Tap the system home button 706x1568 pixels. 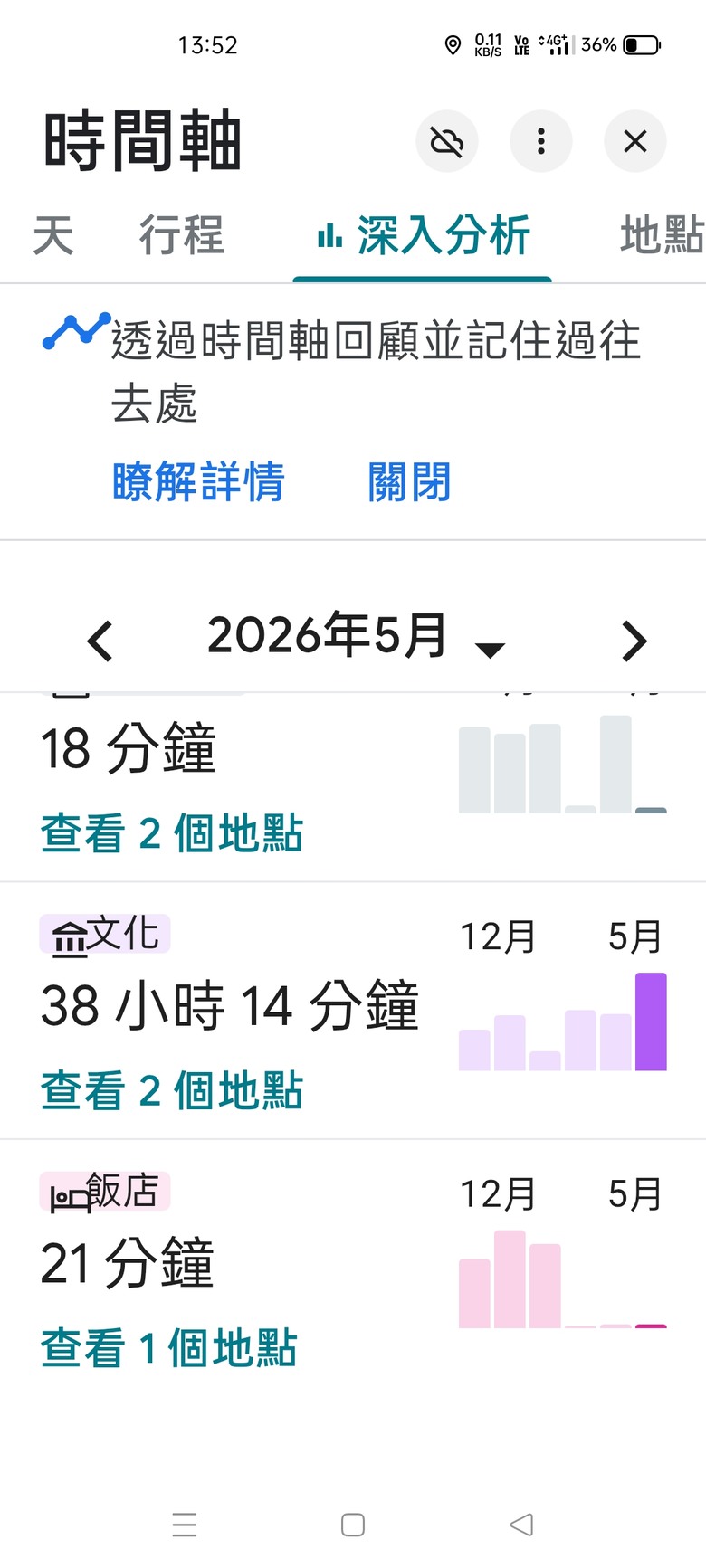tap(353, 1525)
